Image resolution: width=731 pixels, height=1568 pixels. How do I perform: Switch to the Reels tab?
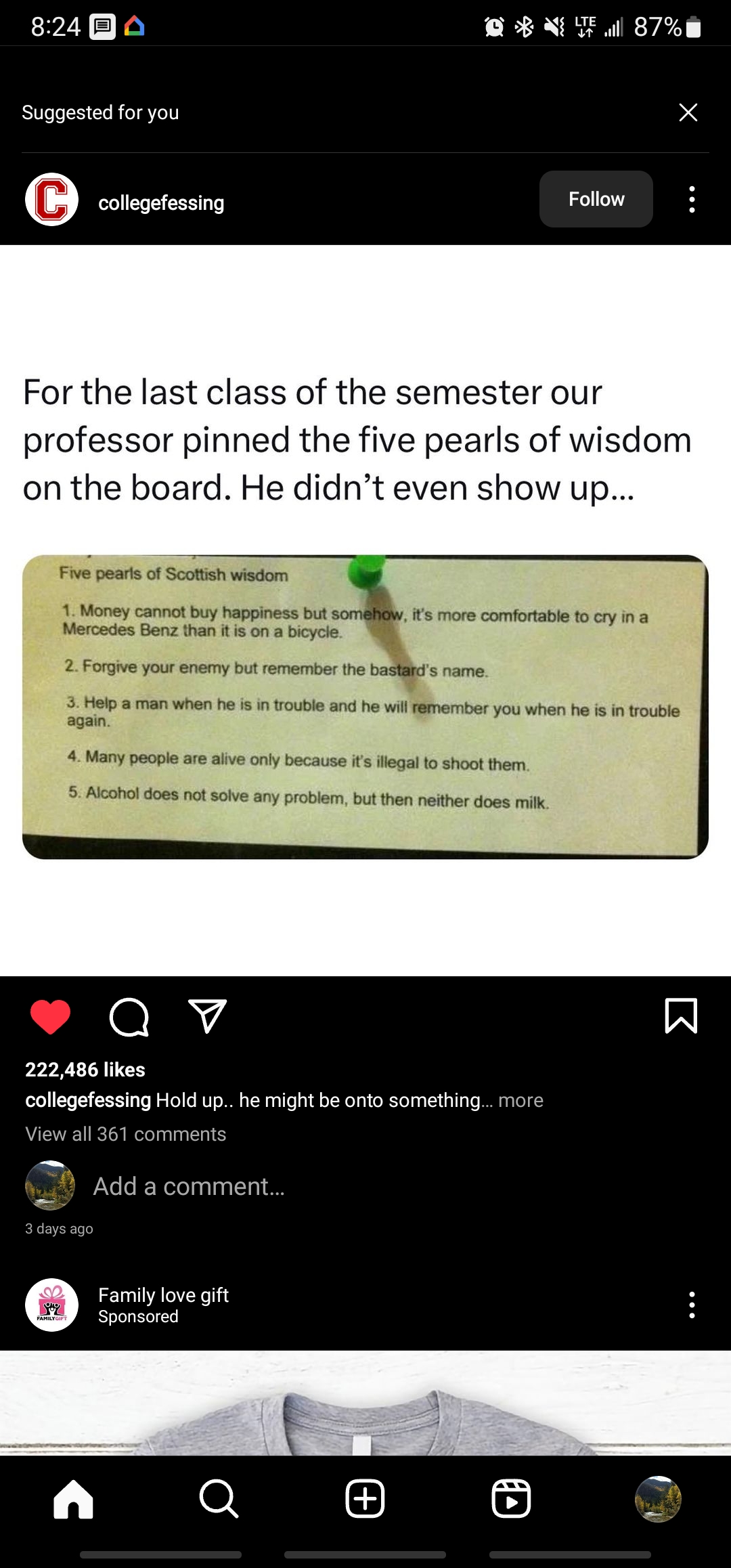(511, 1499)
